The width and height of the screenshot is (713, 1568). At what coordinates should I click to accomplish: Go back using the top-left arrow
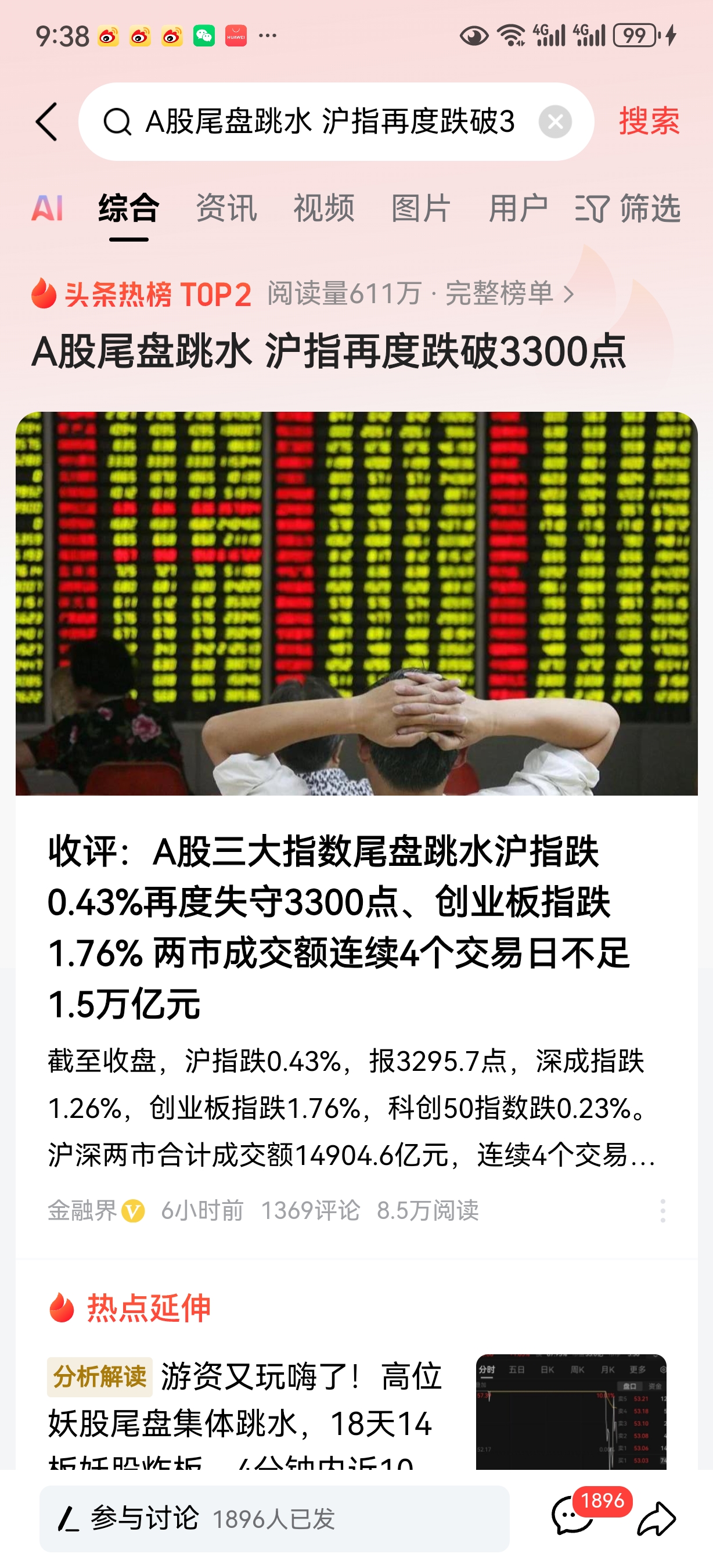click(x=47, y=122)
